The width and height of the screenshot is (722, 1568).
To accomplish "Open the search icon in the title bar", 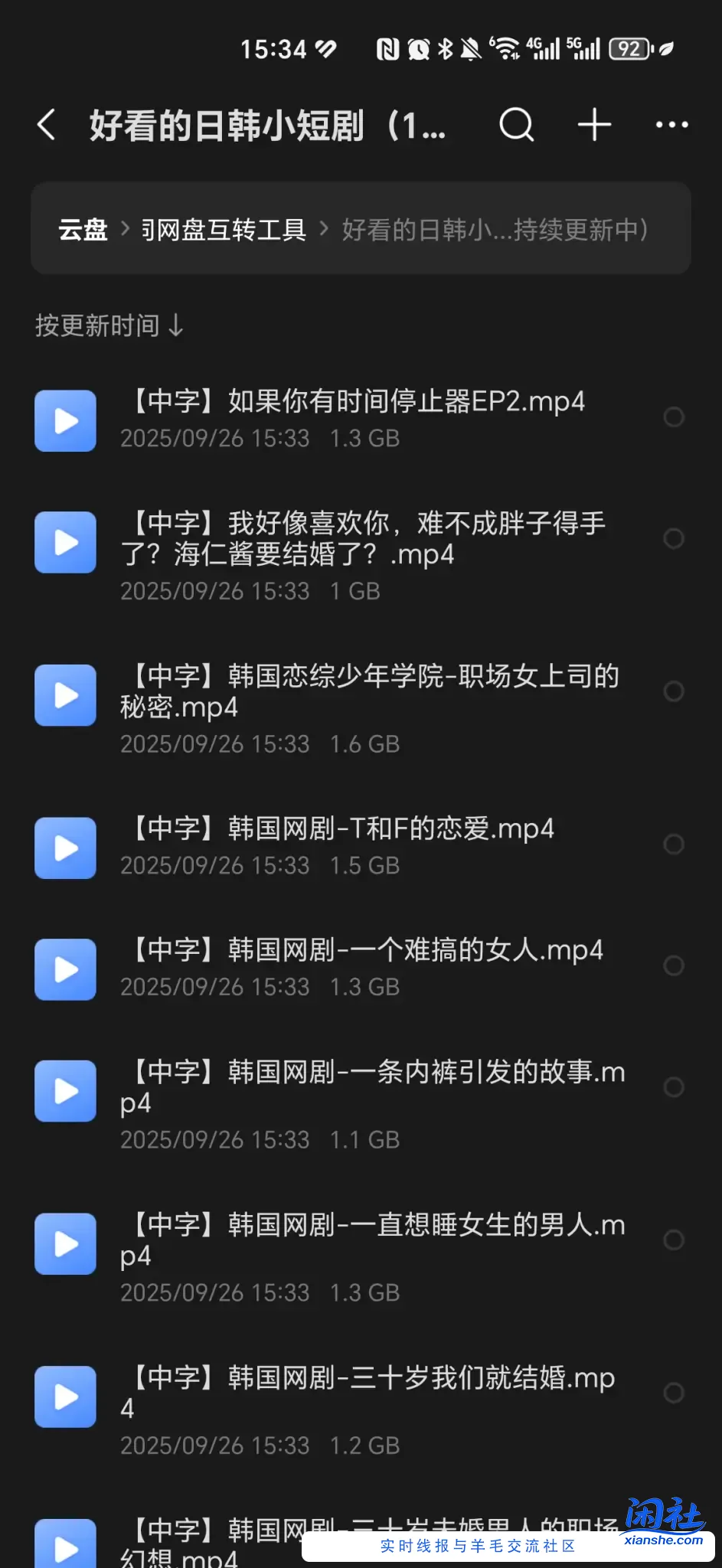I will [x=517, y=126].
